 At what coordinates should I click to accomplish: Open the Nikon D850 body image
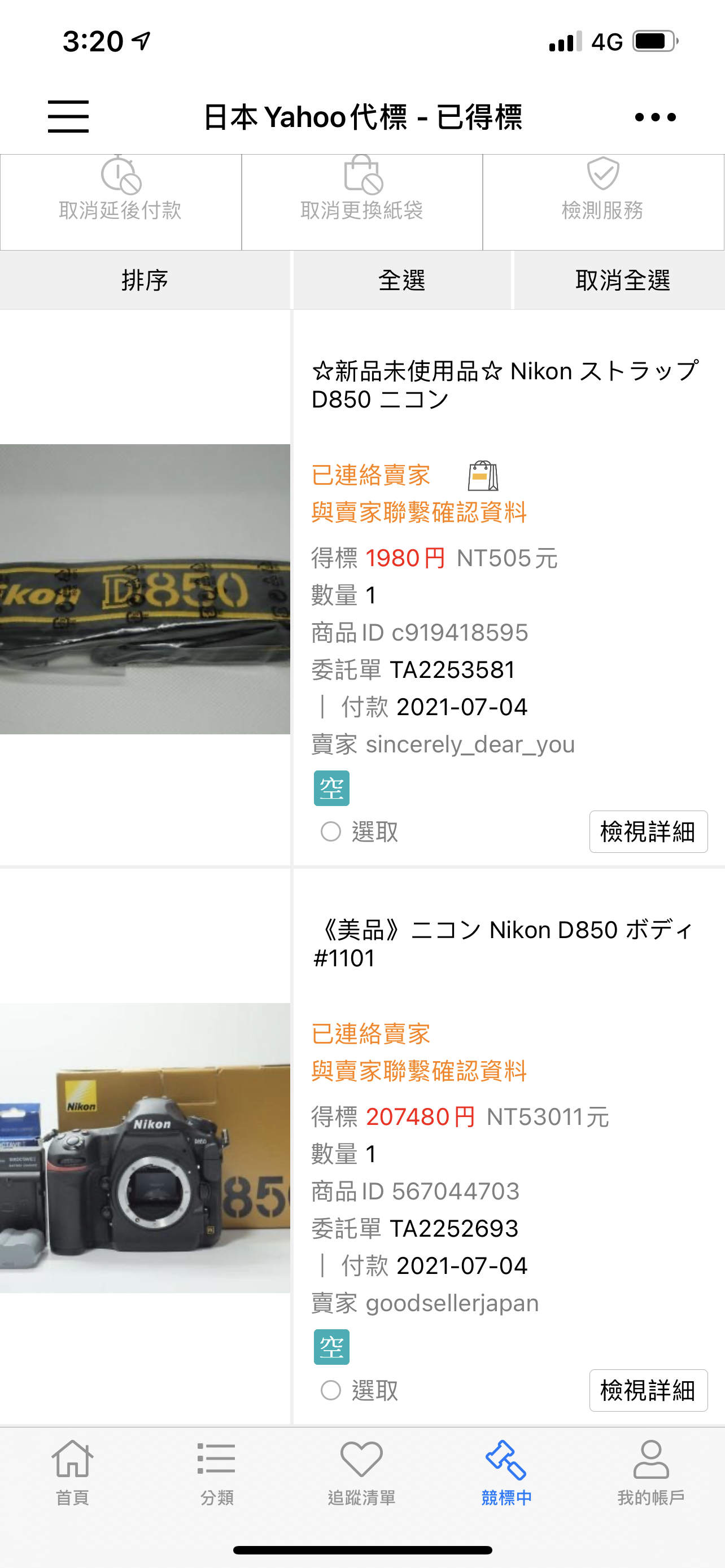145,1147
